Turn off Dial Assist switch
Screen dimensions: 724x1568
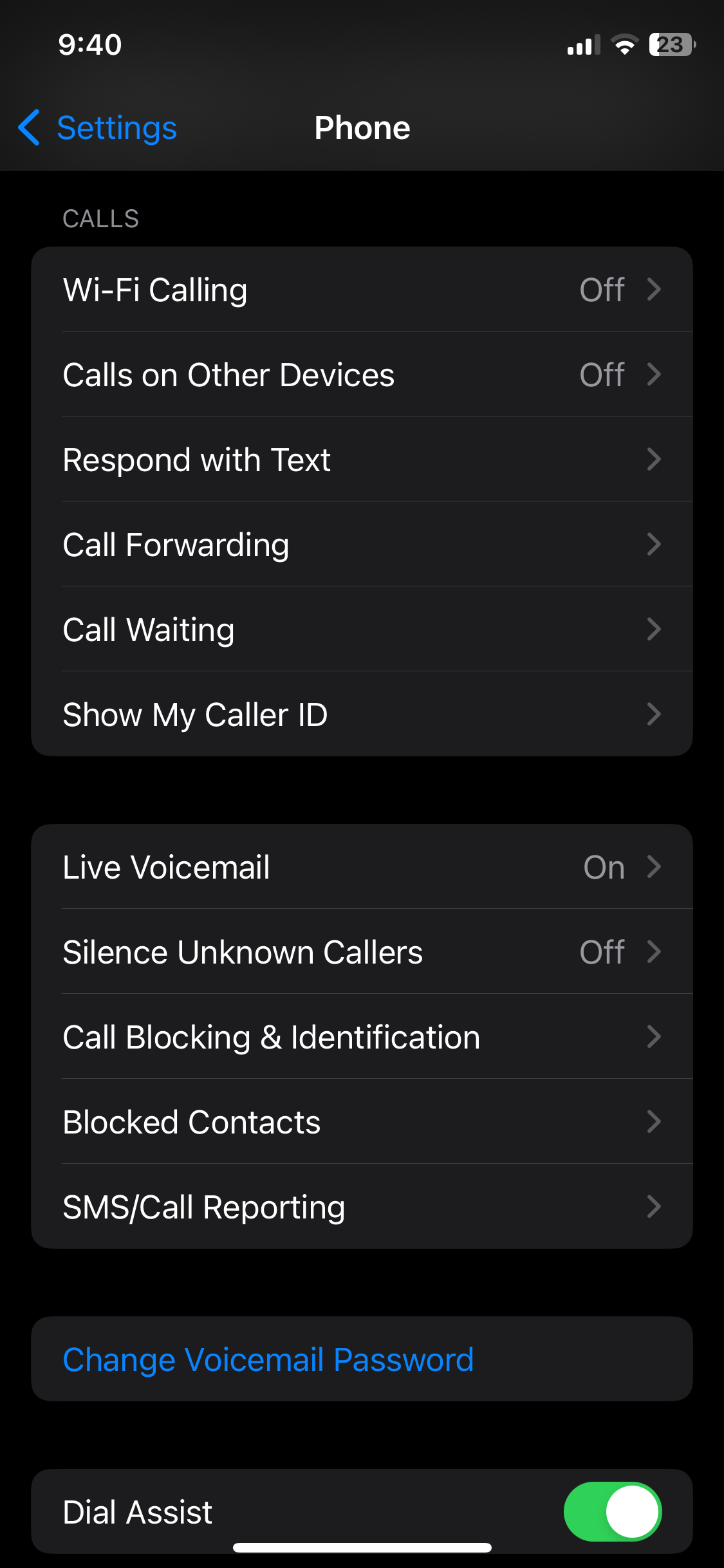tap(612, 1511)
